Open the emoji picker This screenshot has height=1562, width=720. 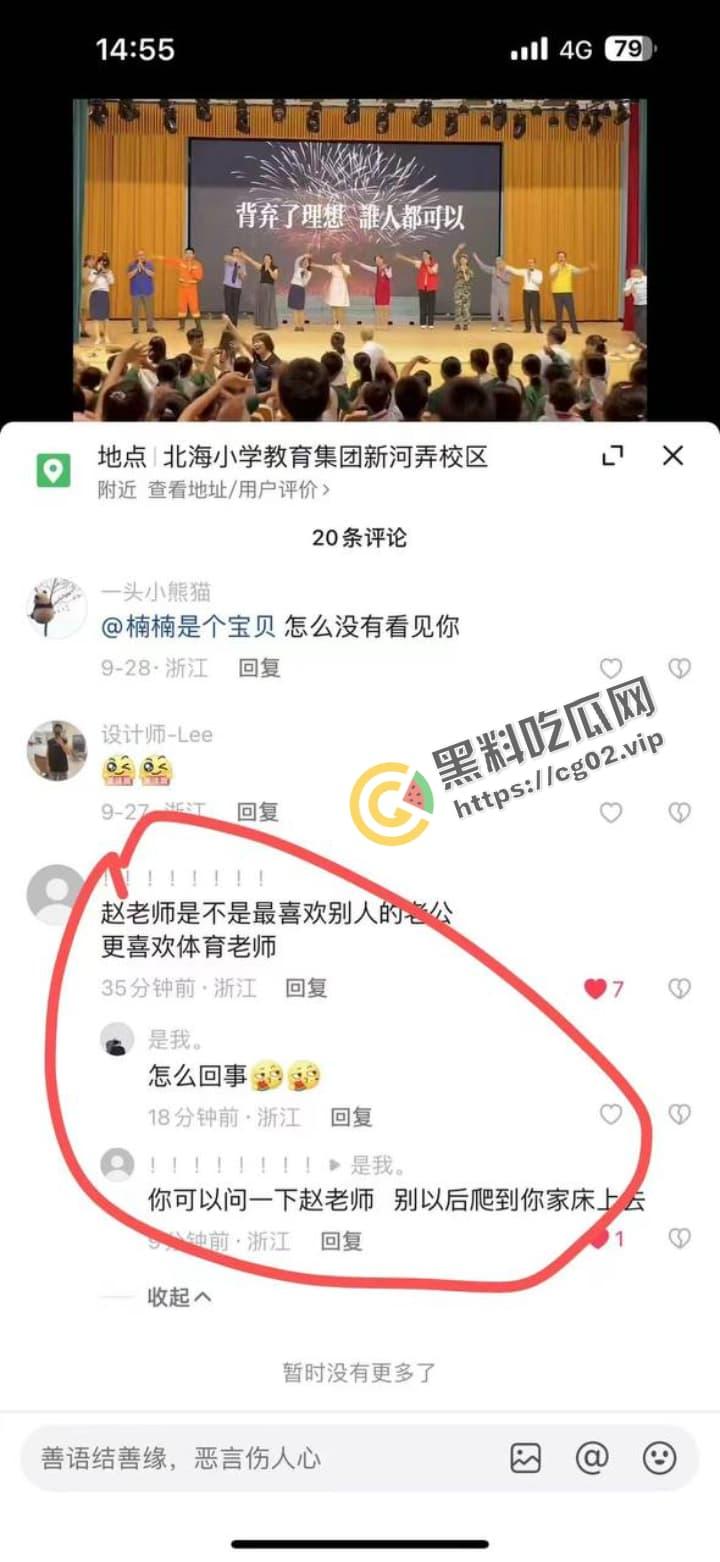659,1458
